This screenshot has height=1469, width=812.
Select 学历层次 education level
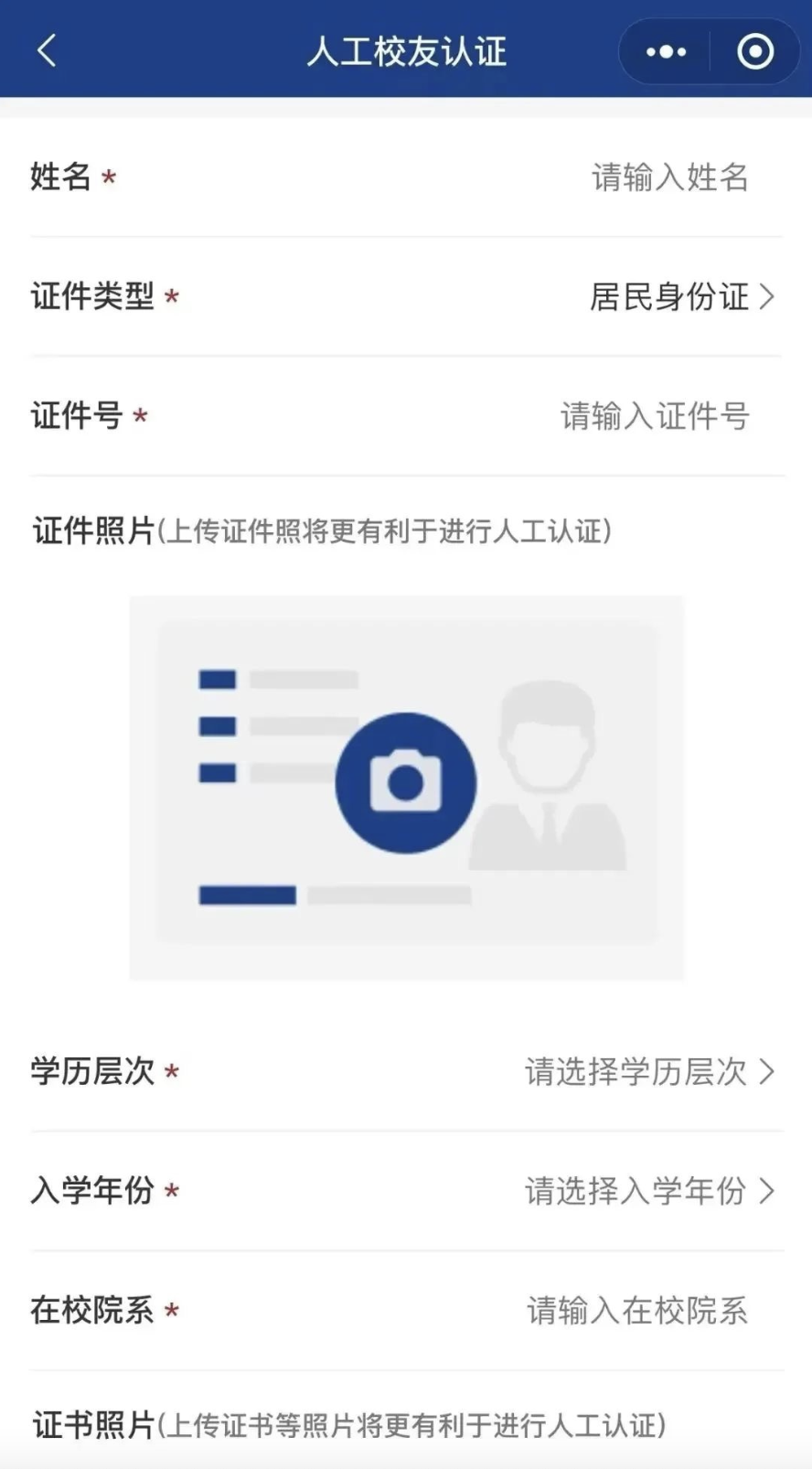(648, 1072)
